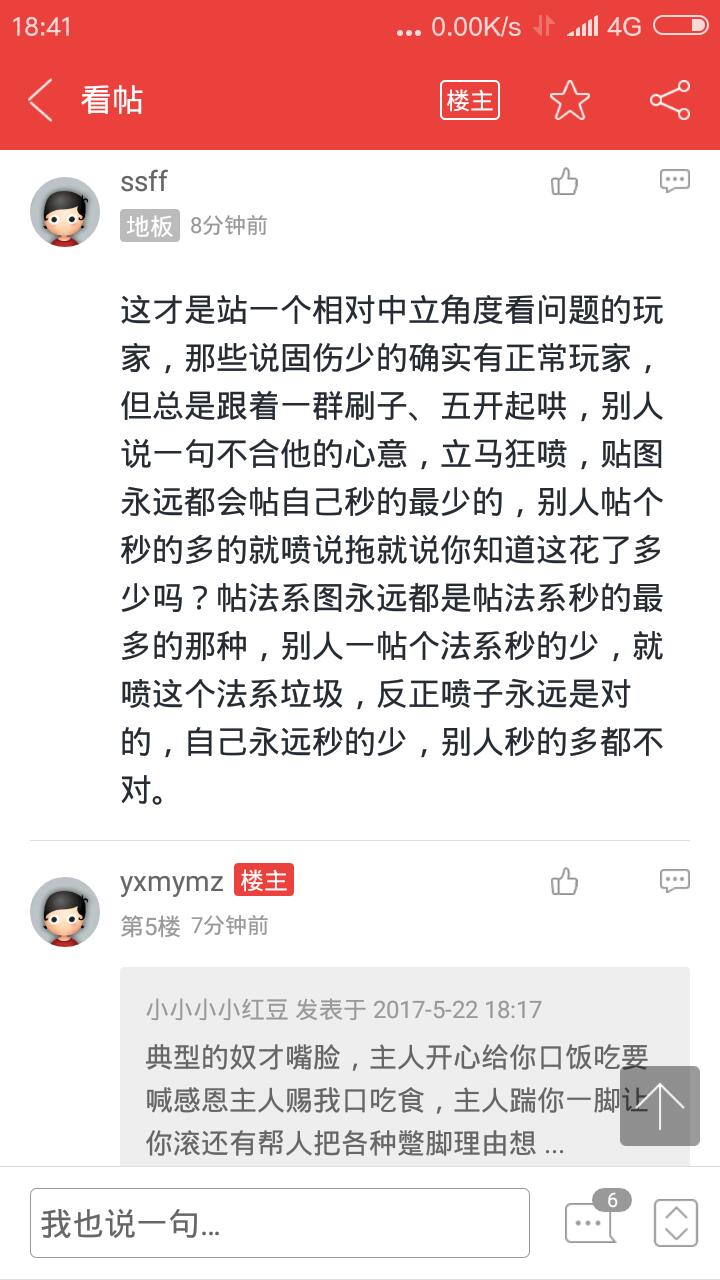Screen dimensions: 720x1280
Task: Like the post by ssff
Action: [564, 182]
